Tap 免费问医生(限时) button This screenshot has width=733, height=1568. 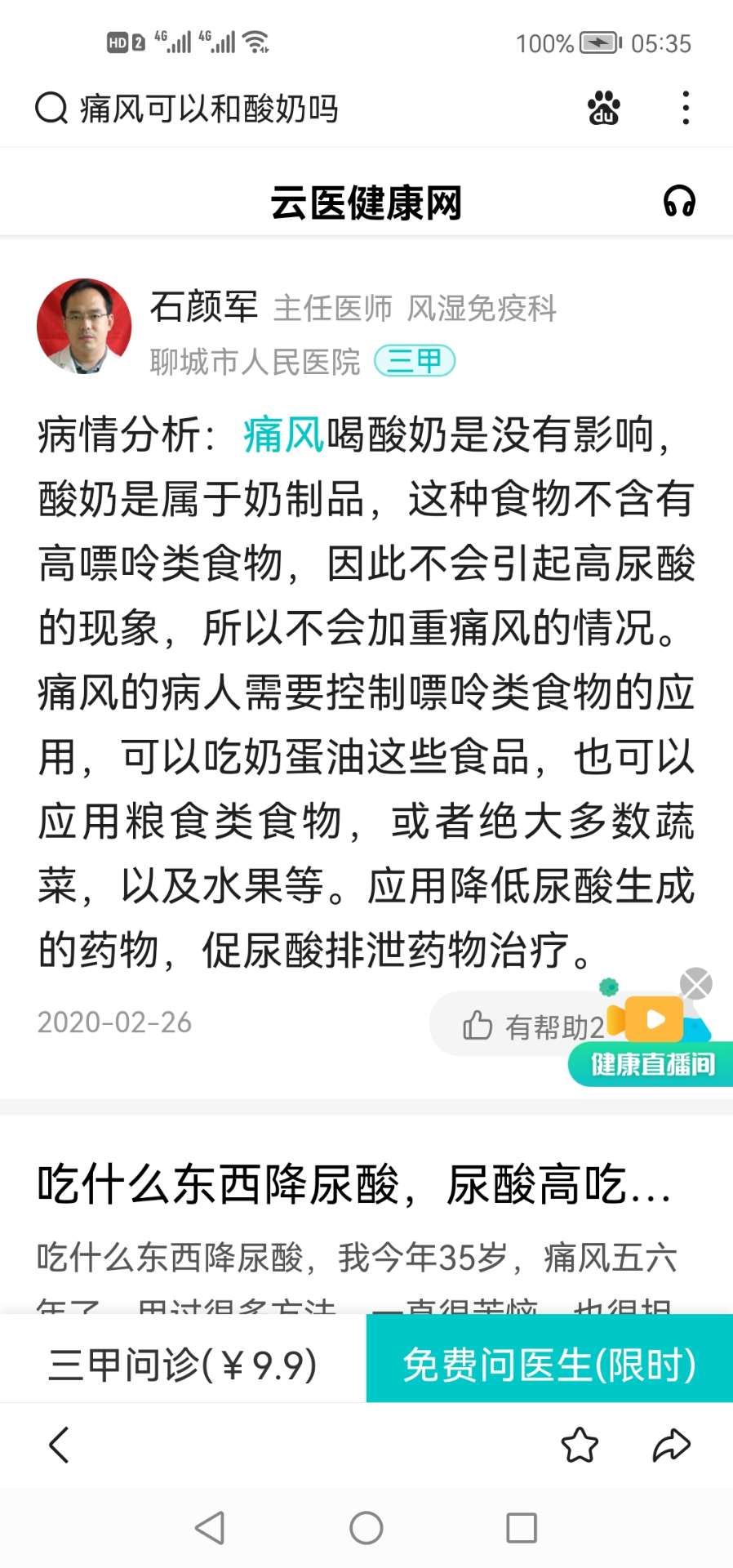(549, 1364)
